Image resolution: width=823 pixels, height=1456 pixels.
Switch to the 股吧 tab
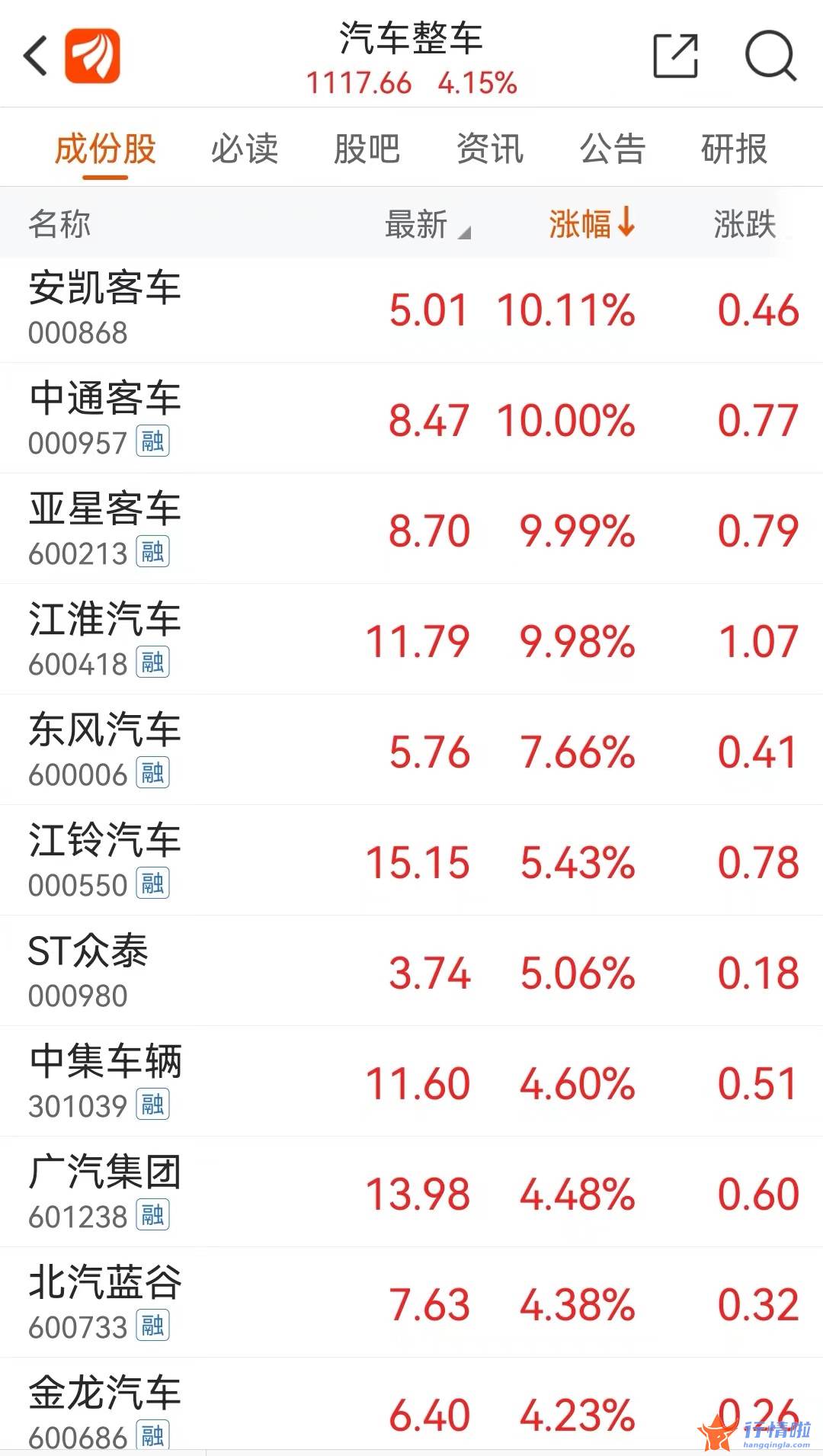point(367,148)
